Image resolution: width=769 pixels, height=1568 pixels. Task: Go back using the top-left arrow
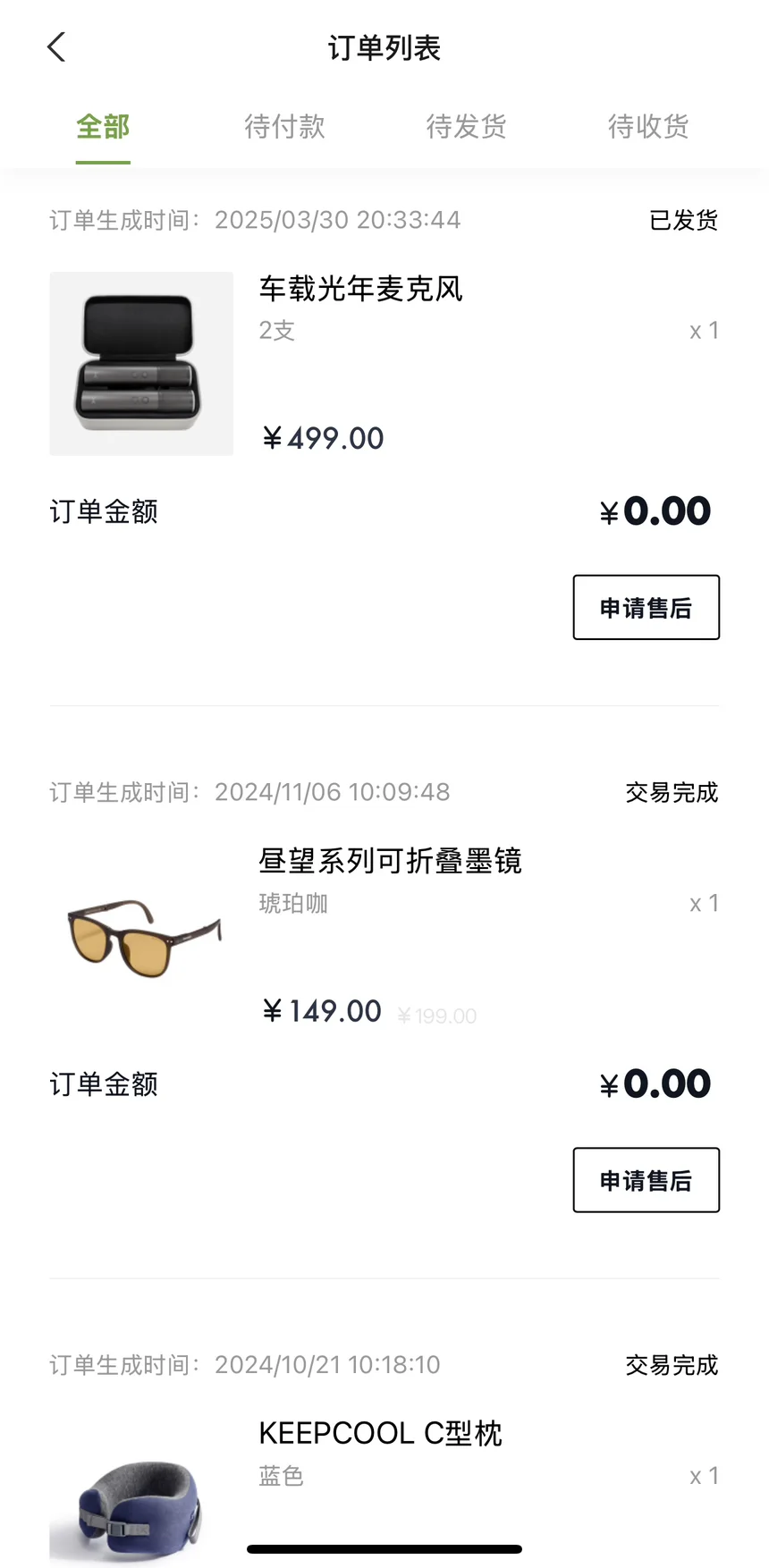click(56, 47)
